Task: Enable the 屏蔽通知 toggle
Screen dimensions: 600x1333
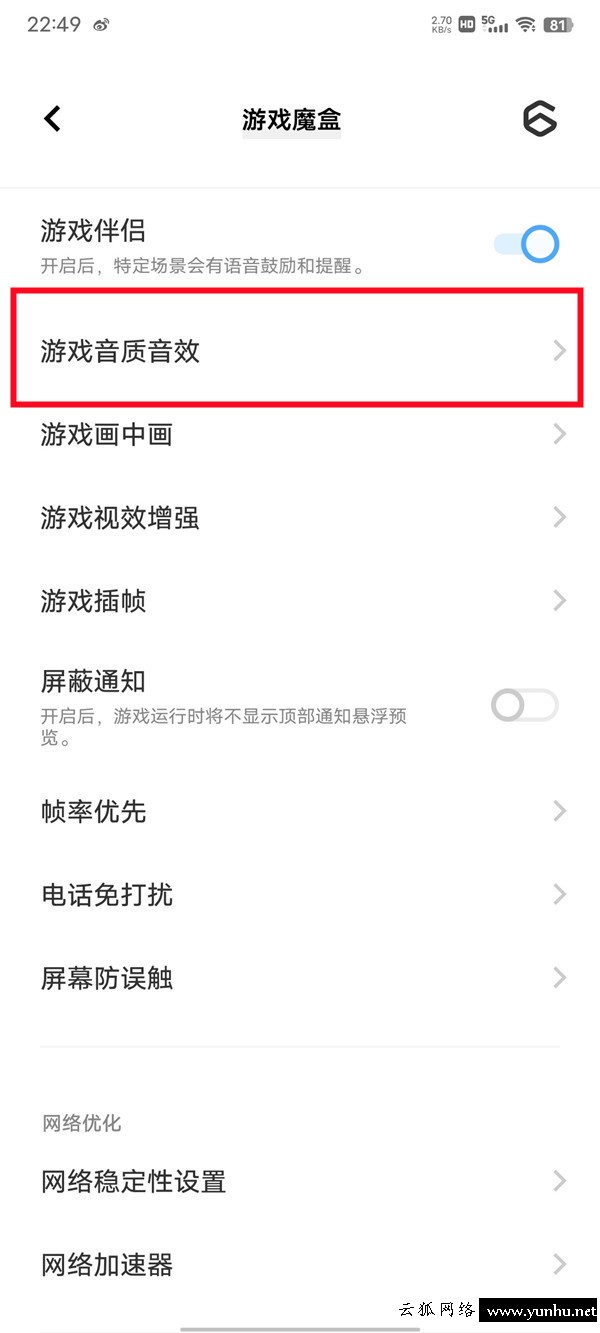Action: pyautogui.click(x=525, y=706)
